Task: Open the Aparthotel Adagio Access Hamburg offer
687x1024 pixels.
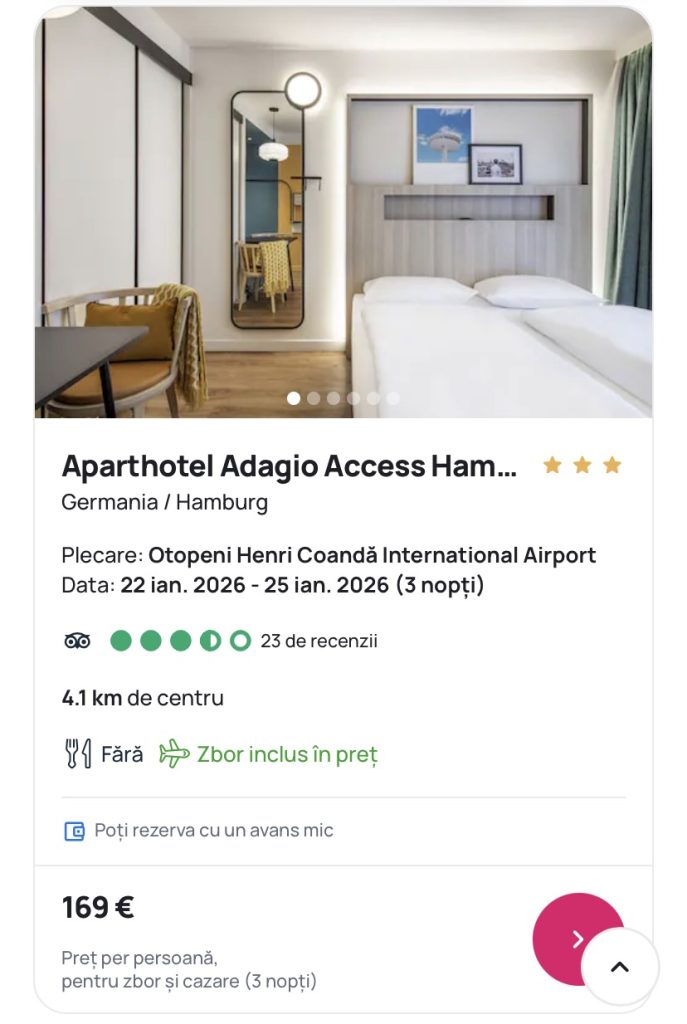Action: click(x=290, y=466)
